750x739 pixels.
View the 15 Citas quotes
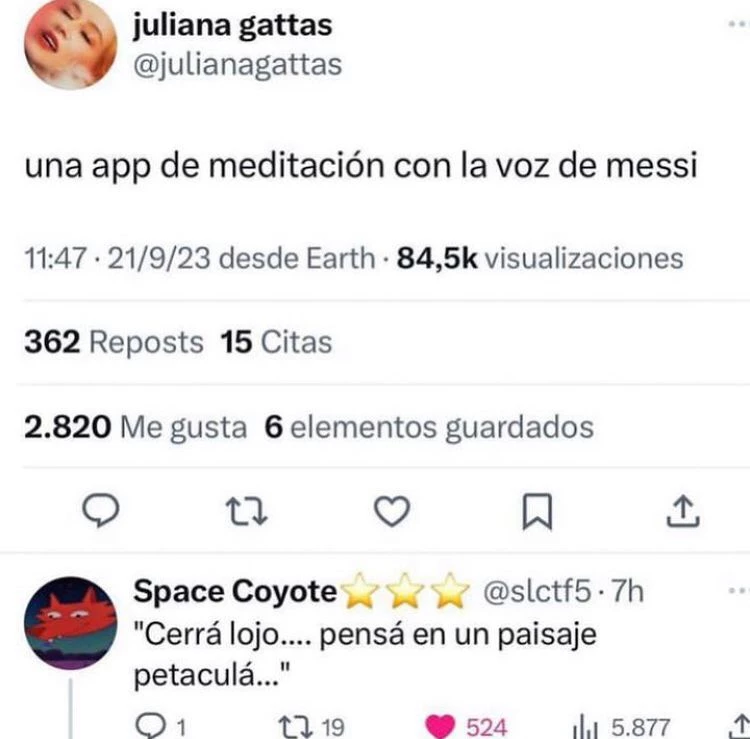click(276, 343)
